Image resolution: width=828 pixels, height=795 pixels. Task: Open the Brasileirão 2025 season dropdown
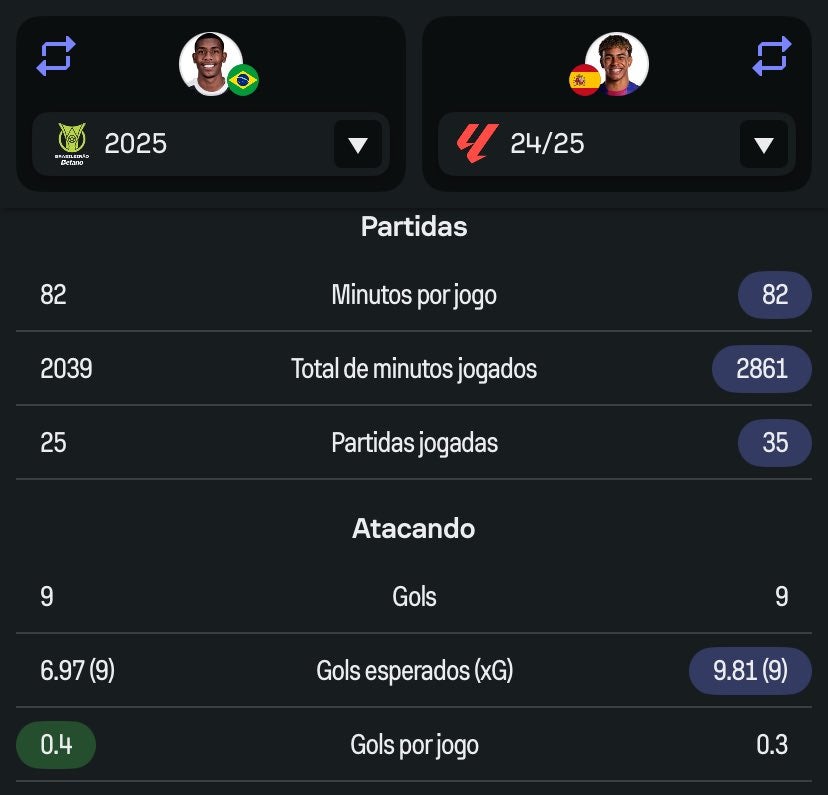click(x=357, y=145)
